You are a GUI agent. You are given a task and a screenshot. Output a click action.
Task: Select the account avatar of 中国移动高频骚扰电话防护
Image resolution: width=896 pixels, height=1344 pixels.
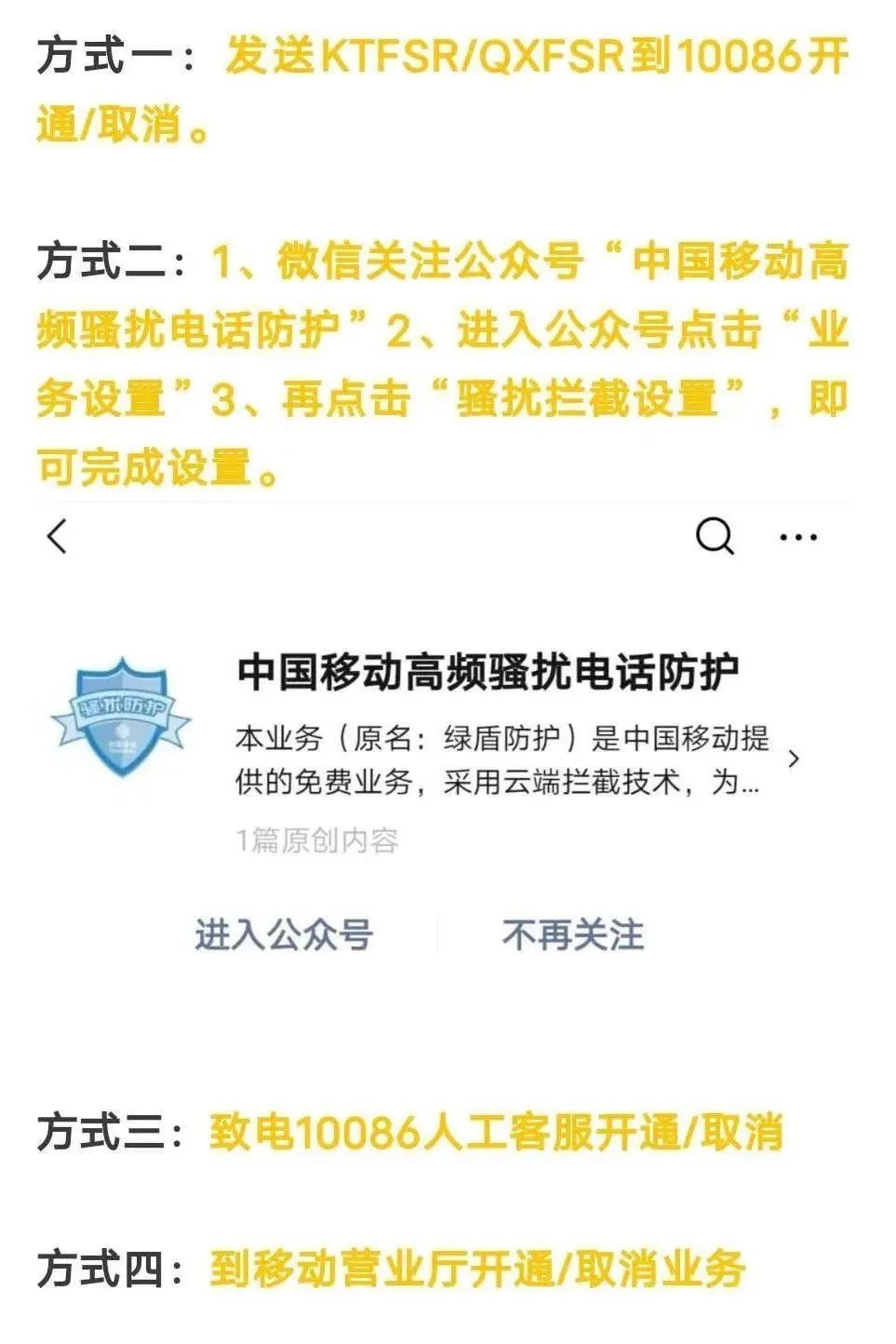123,717
